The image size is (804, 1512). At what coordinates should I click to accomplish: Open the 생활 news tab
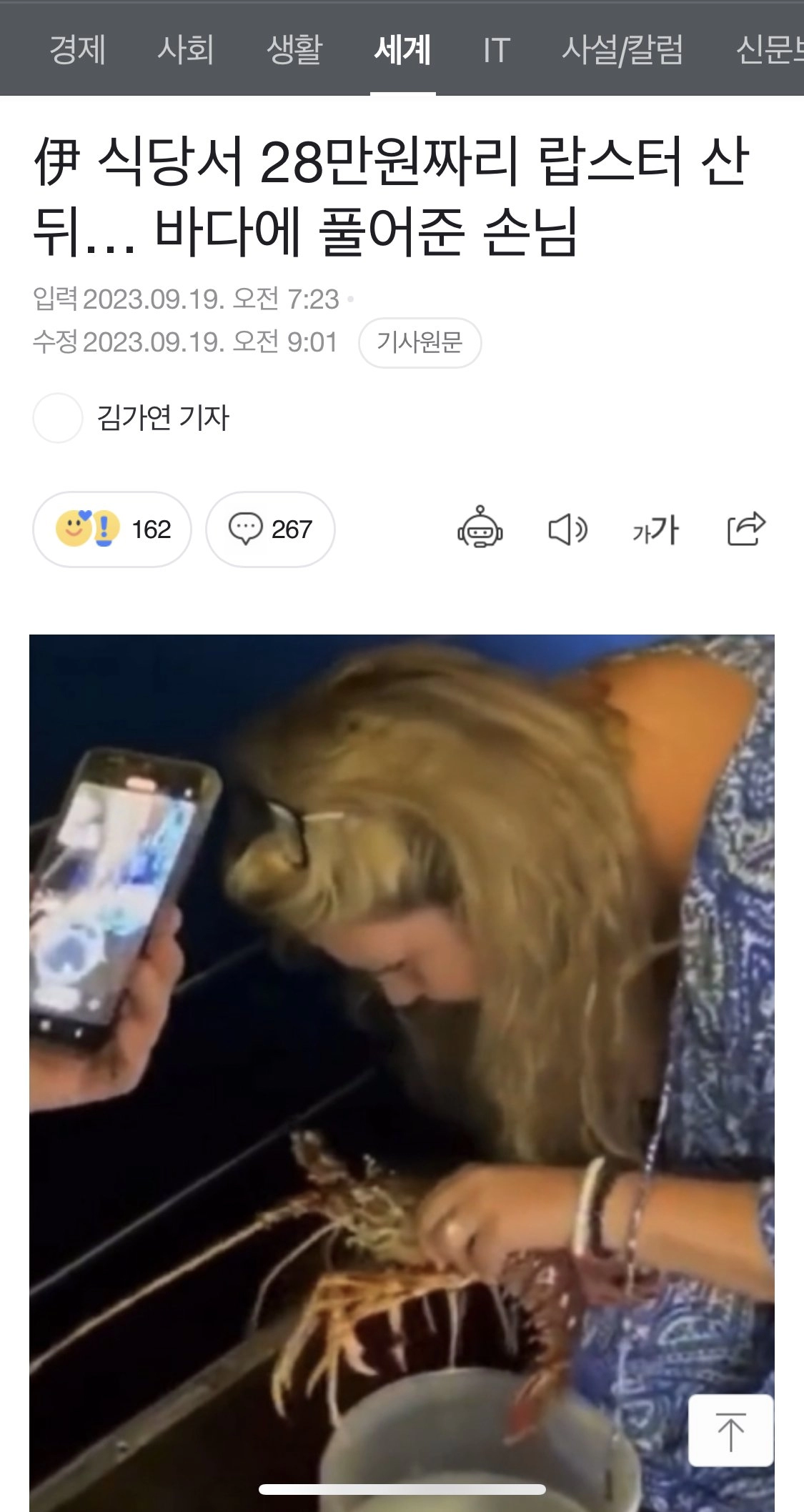pyautogui.click(x=294, y=50)
